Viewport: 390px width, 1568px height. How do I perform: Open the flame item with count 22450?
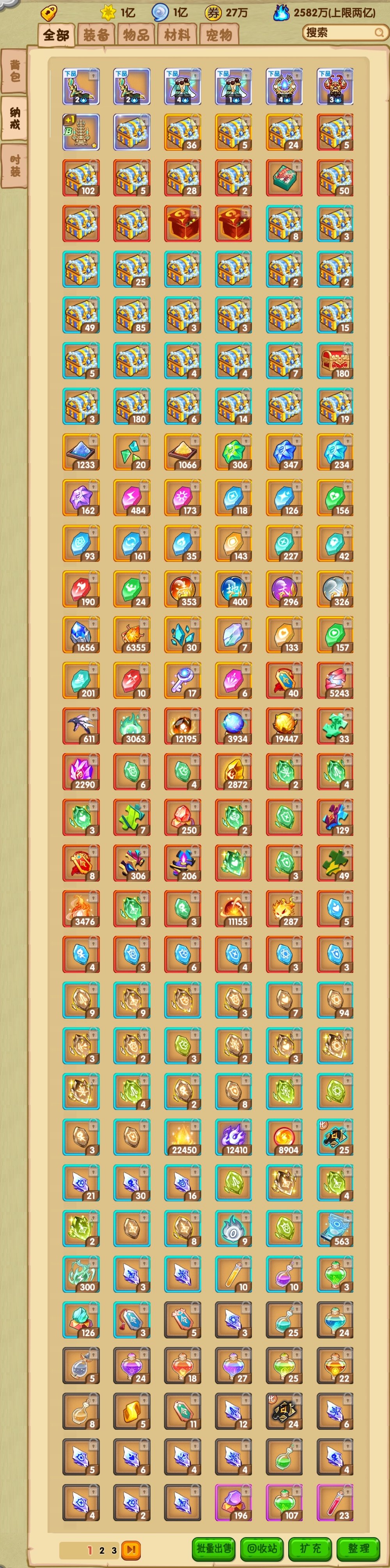[x=183, y=1137]
